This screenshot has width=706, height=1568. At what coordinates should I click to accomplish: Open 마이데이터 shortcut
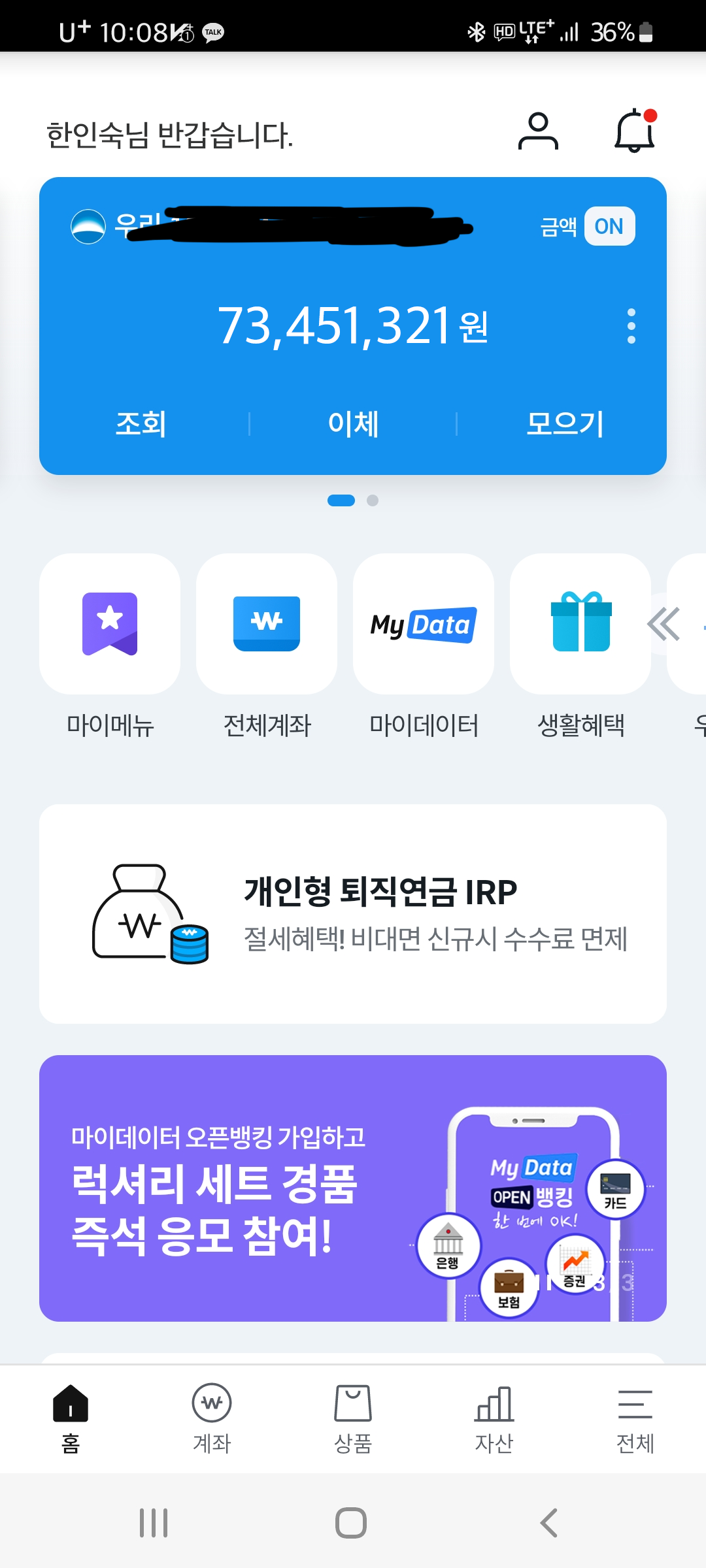pyautogui.click(x=424, y=625)
